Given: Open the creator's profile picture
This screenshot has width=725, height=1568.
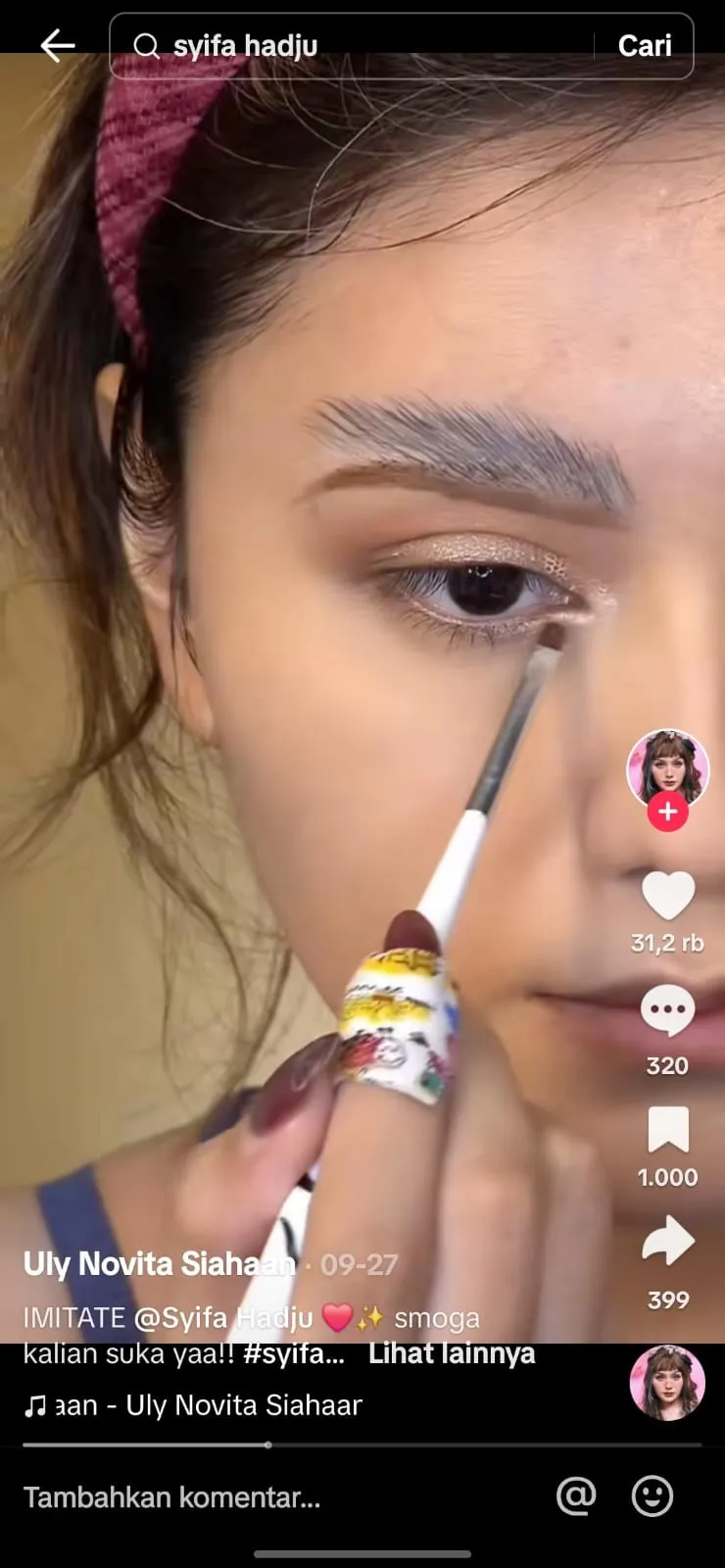Looking at the screenshot, I should pos(667,768).
